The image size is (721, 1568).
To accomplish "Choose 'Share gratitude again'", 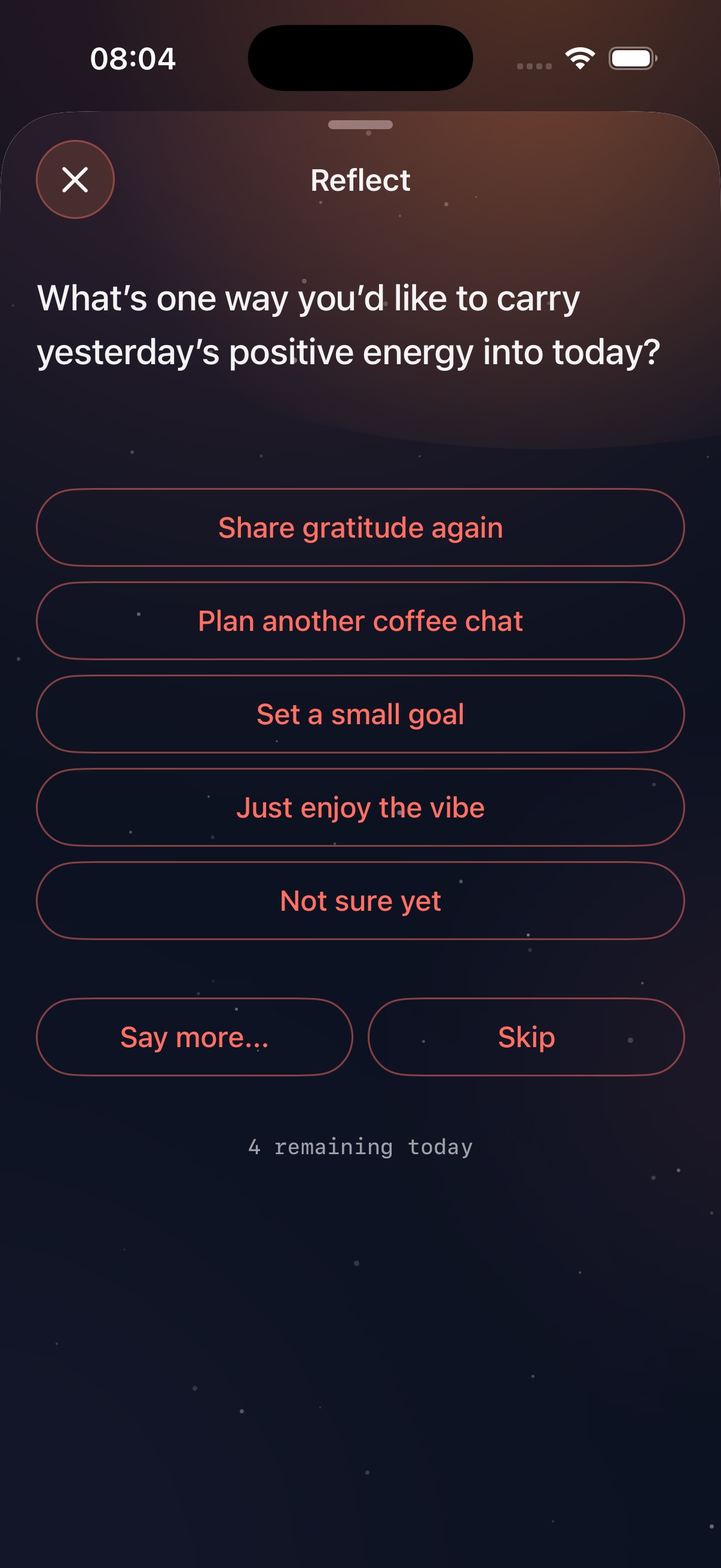I will tap(360, 527).
